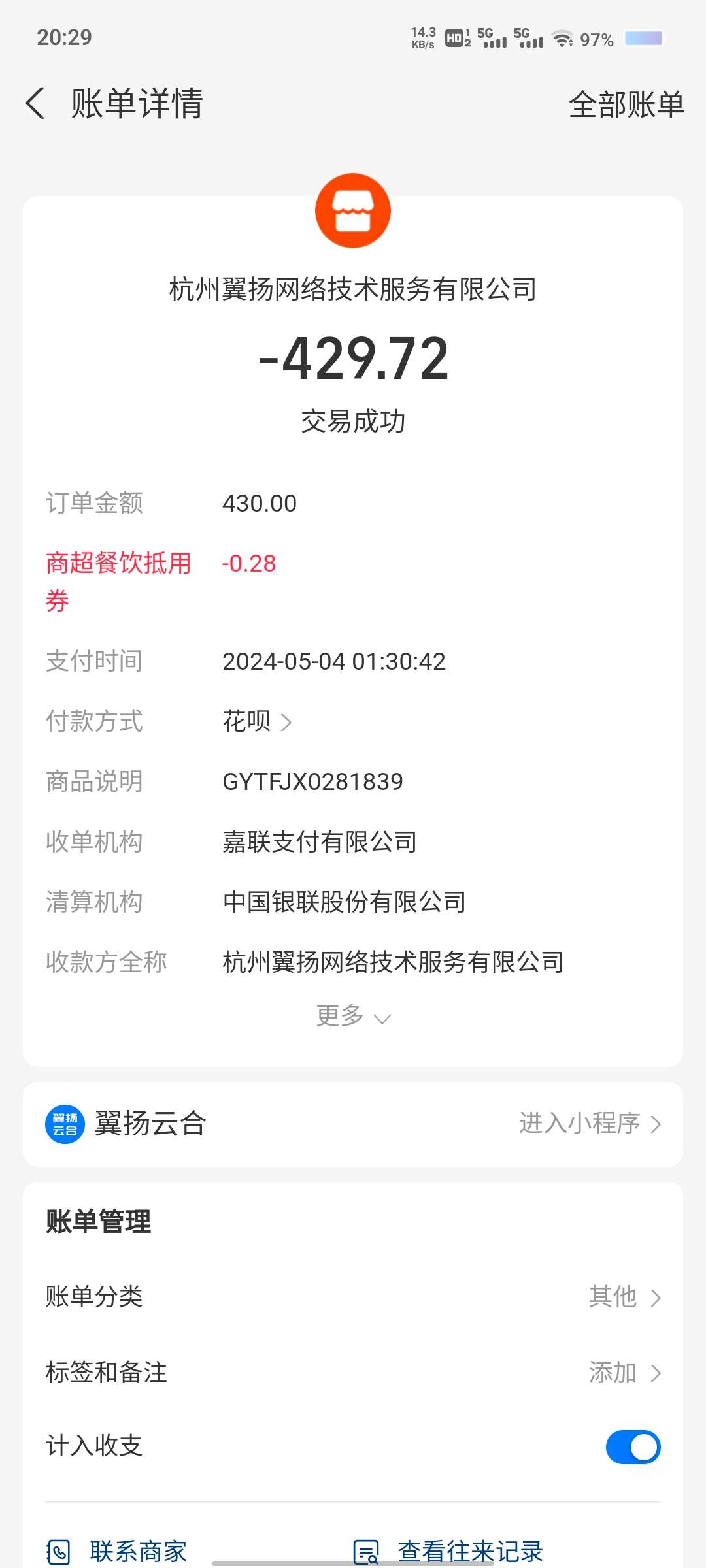Image resolution: width=706 pixels, height=1568 pixels.
Task: Enter the 翼扬云合 mini program
Action: point(590,1124)
